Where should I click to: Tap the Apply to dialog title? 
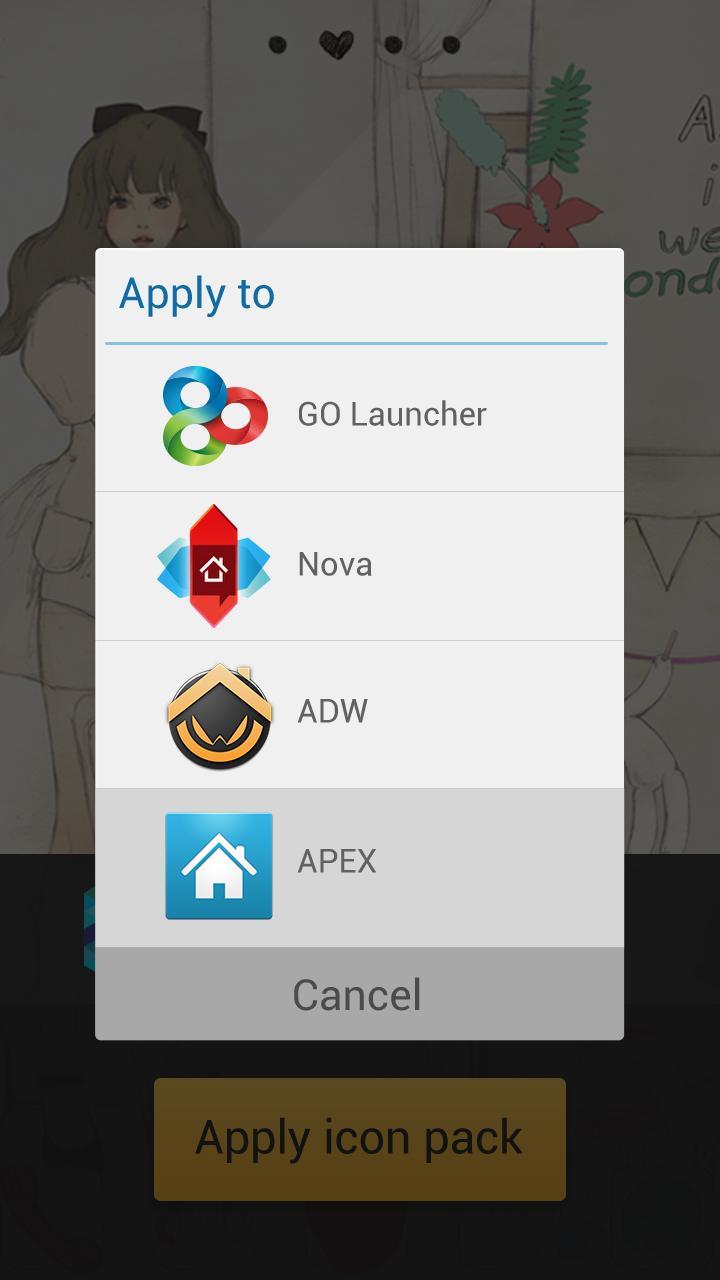[x=196, y=293]
